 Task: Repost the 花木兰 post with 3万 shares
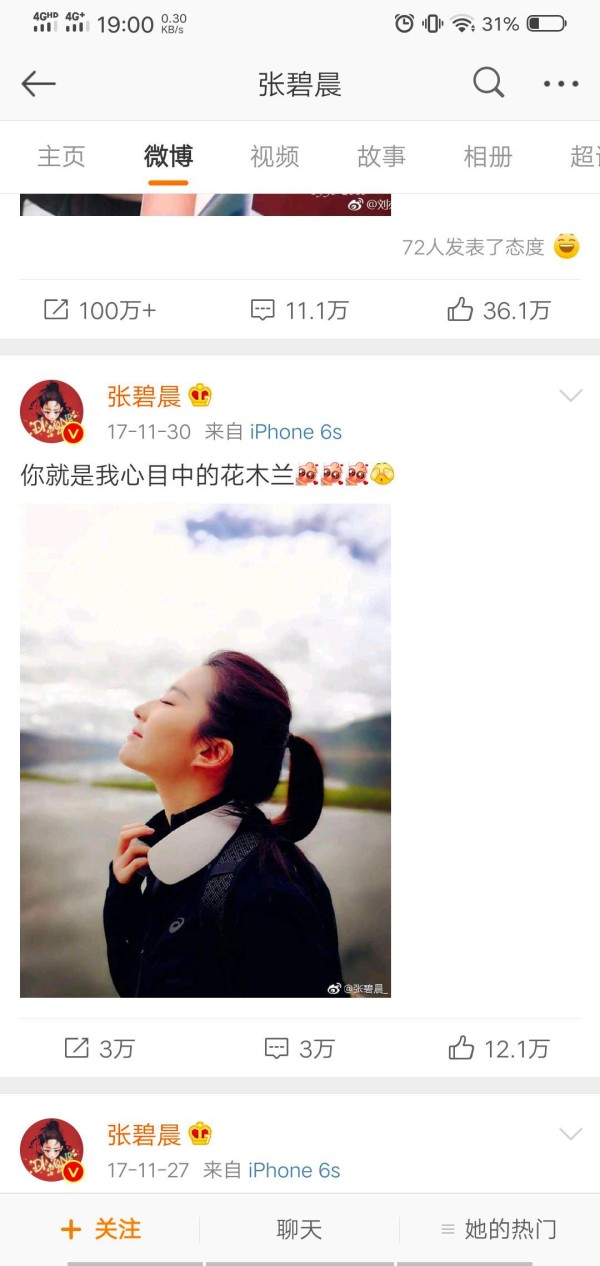click(x=100, y=1048)
